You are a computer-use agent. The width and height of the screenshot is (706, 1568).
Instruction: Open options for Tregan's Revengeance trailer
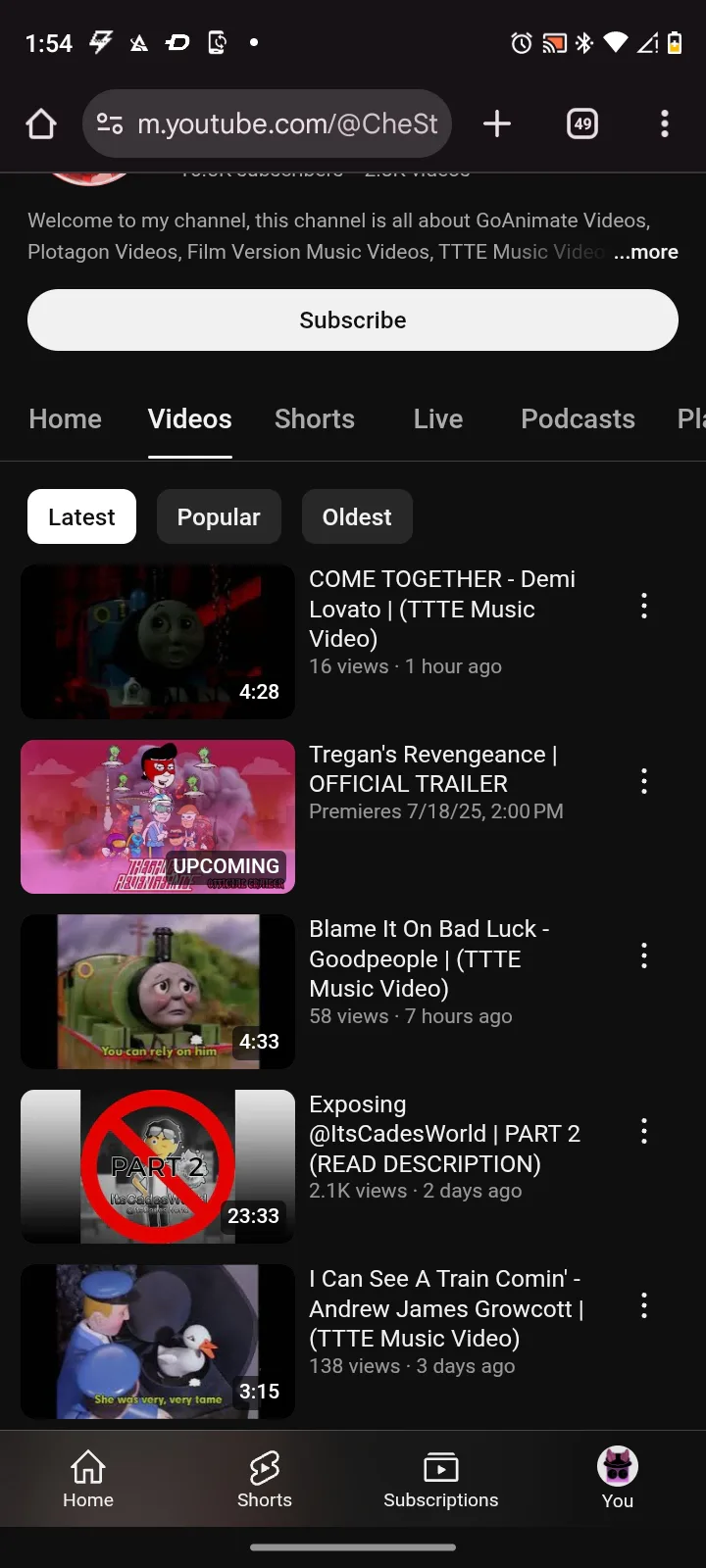(644, 781)
